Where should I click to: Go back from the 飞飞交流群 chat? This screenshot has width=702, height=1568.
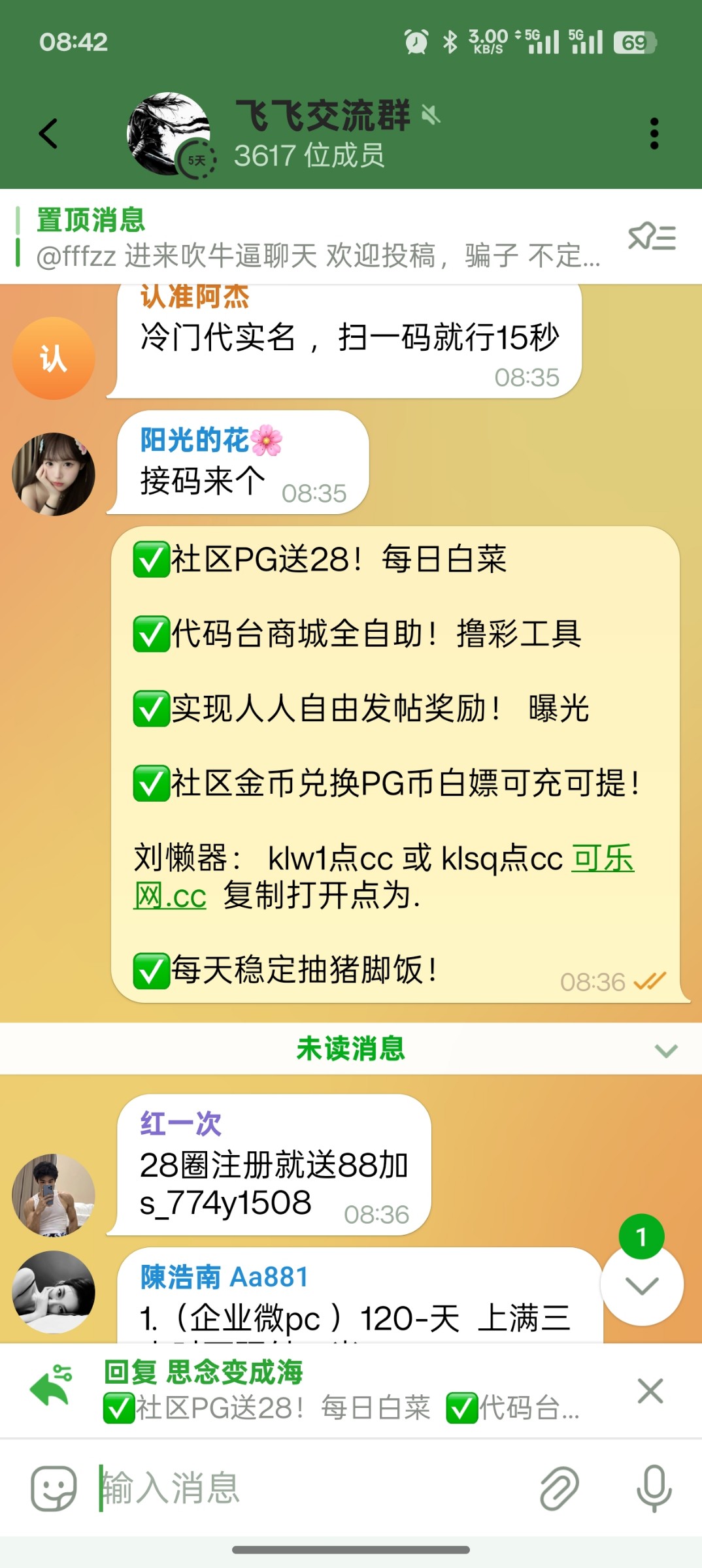click(x=48, y=134)
